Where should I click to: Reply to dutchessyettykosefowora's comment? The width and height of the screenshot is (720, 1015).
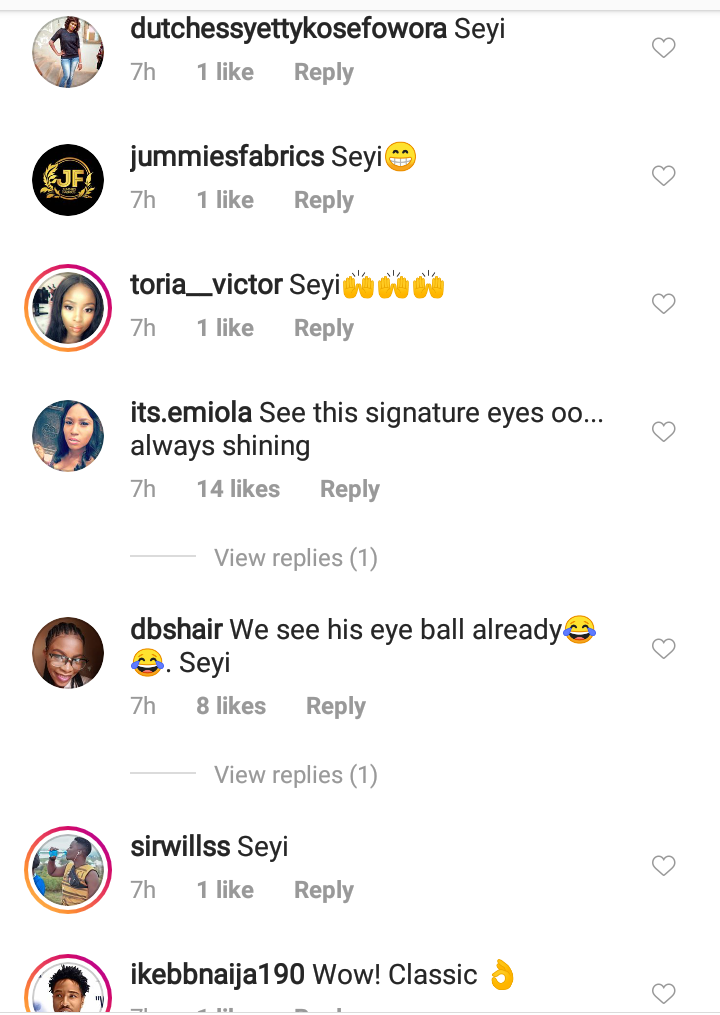click(323, 72)
